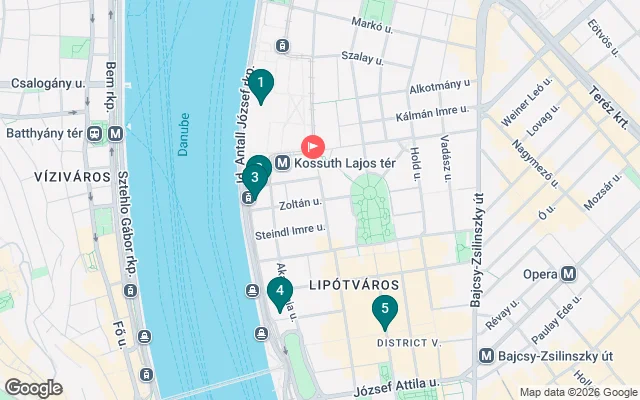Open the Kossuth Lajos tér metro station
This screenshot has width=640, height=400.
(x=283, y=162)
